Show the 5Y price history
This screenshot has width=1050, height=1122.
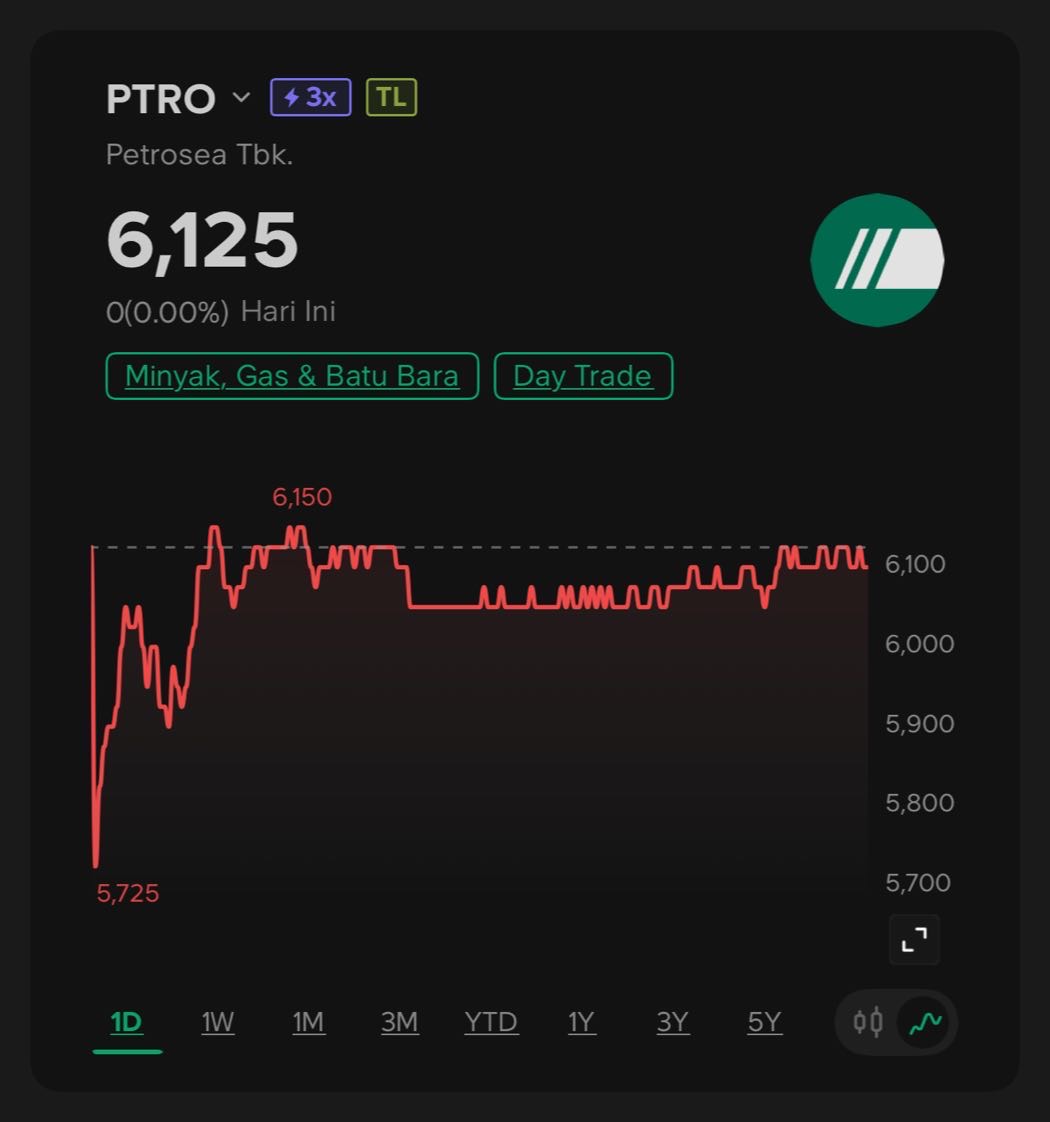(x=764, y=1022)
